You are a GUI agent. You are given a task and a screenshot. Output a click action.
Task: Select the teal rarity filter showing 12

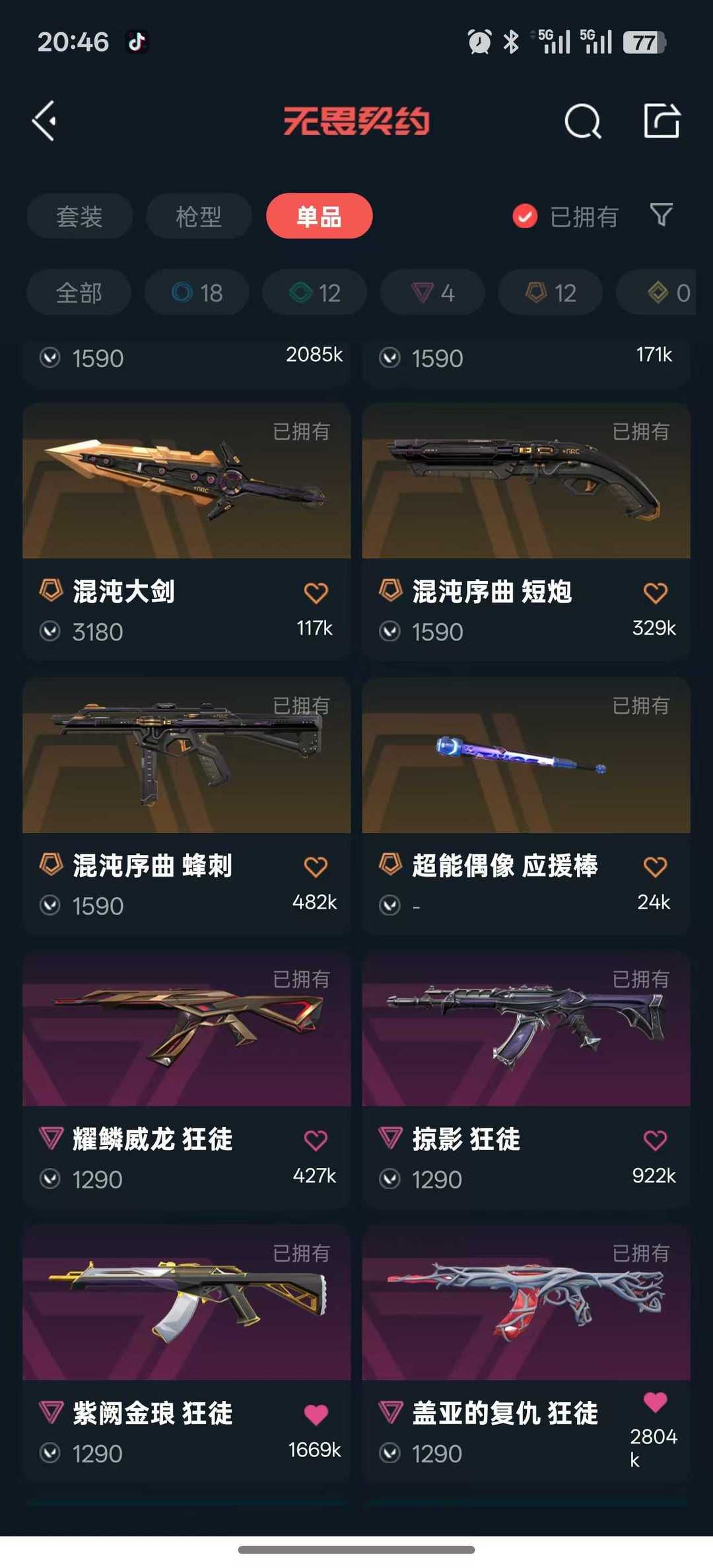click(x=314, y=292)
